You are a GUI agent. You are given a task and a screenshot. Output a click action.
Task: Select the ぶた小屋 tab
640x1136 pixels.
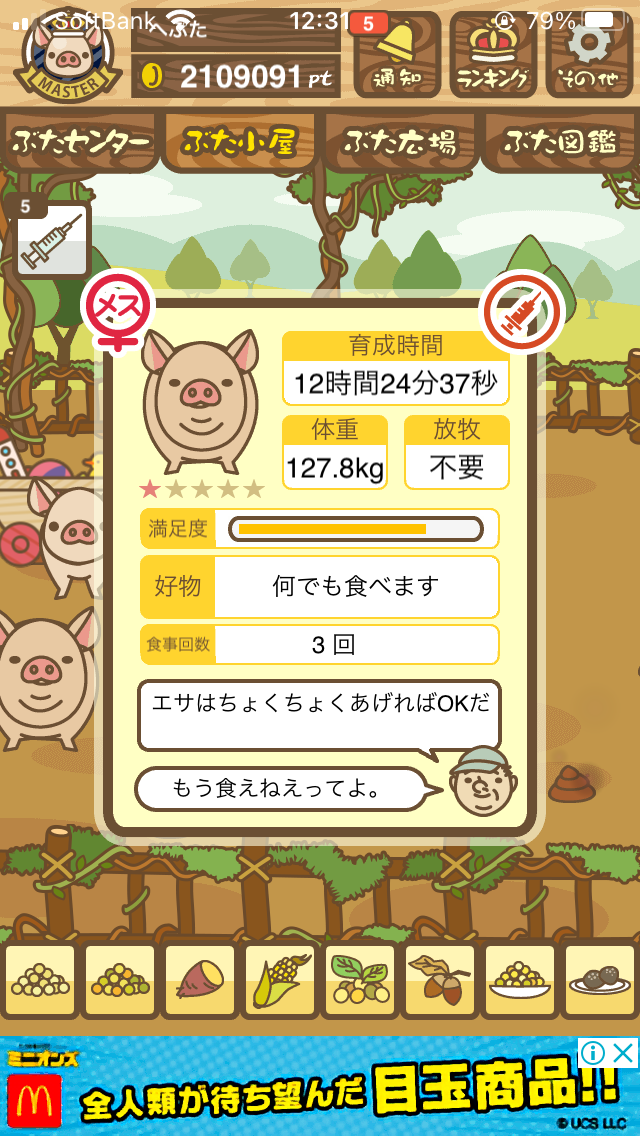(x=241, y=142)
